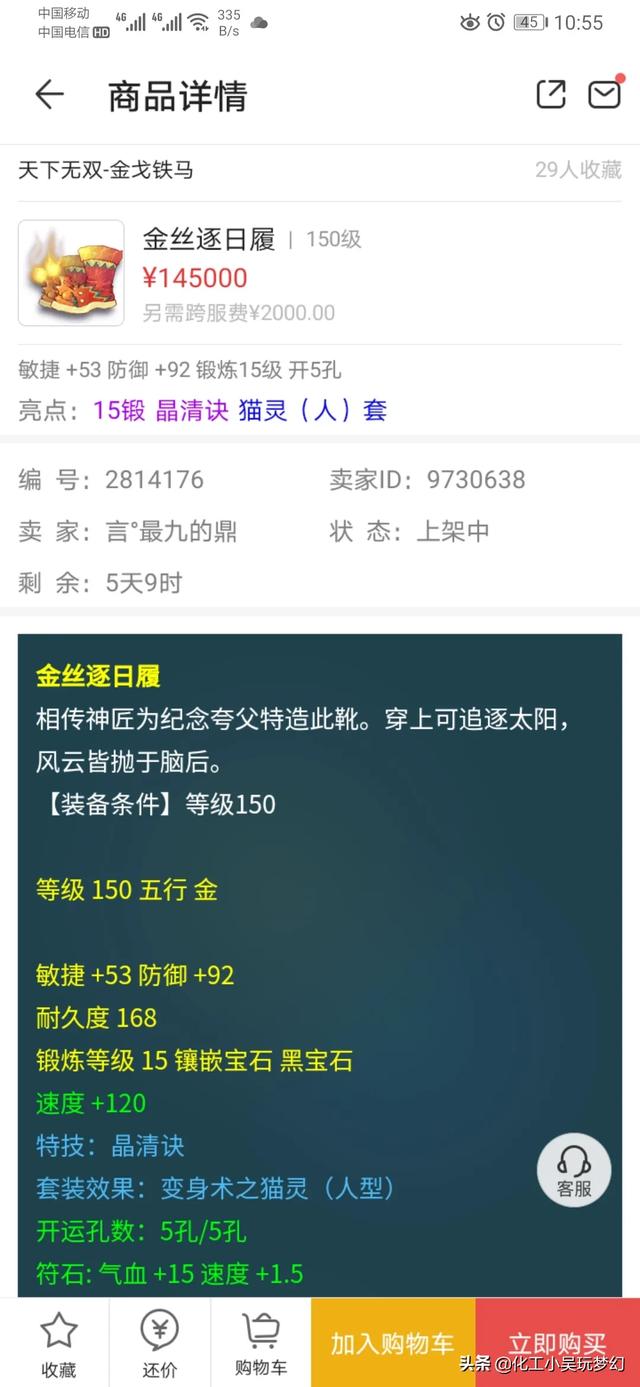
Task: Add item to favorites via 收藏
Action: (x=58, y=1343)
